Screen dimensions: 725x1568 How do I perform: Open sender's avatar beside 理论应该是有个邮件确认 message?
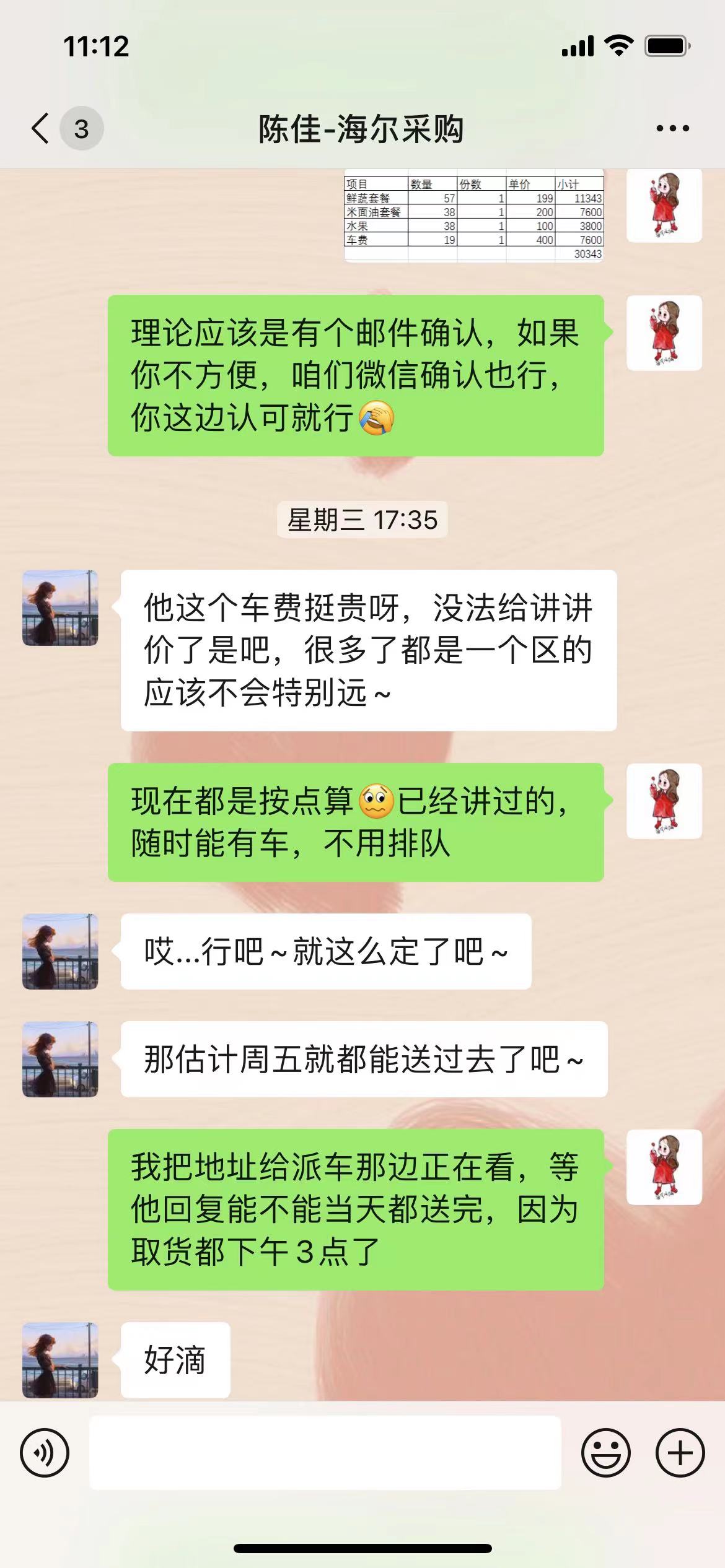click(664, 333)
